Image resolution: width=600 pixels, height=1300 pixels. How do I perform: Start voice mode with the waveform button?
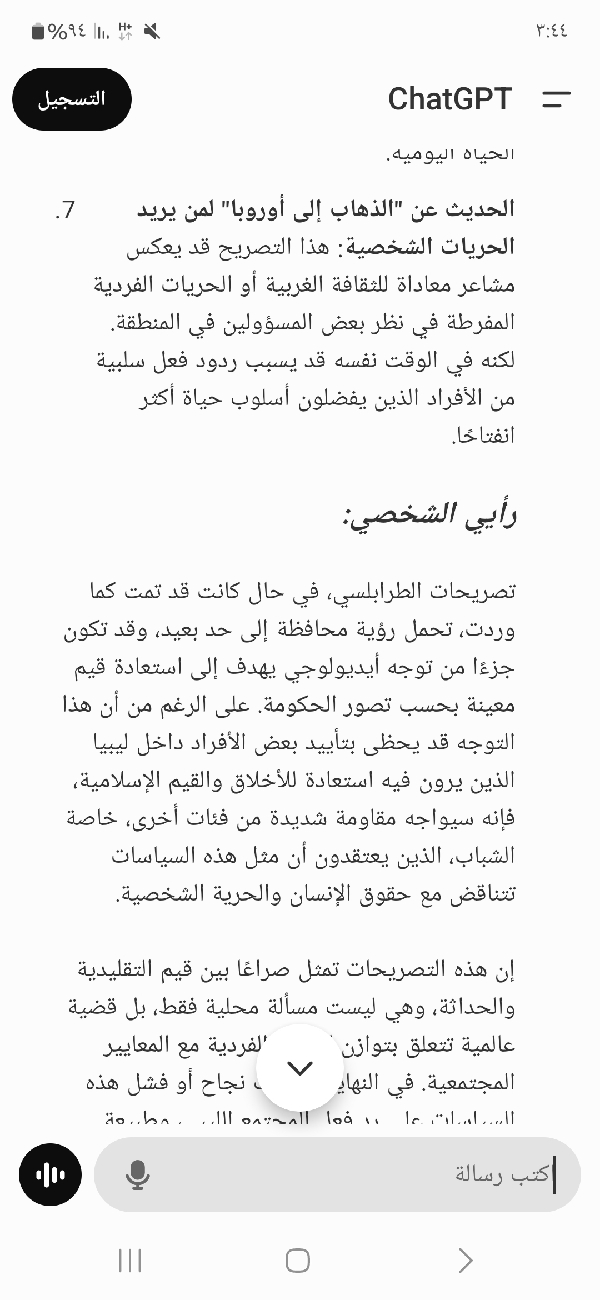point(50,1174)
